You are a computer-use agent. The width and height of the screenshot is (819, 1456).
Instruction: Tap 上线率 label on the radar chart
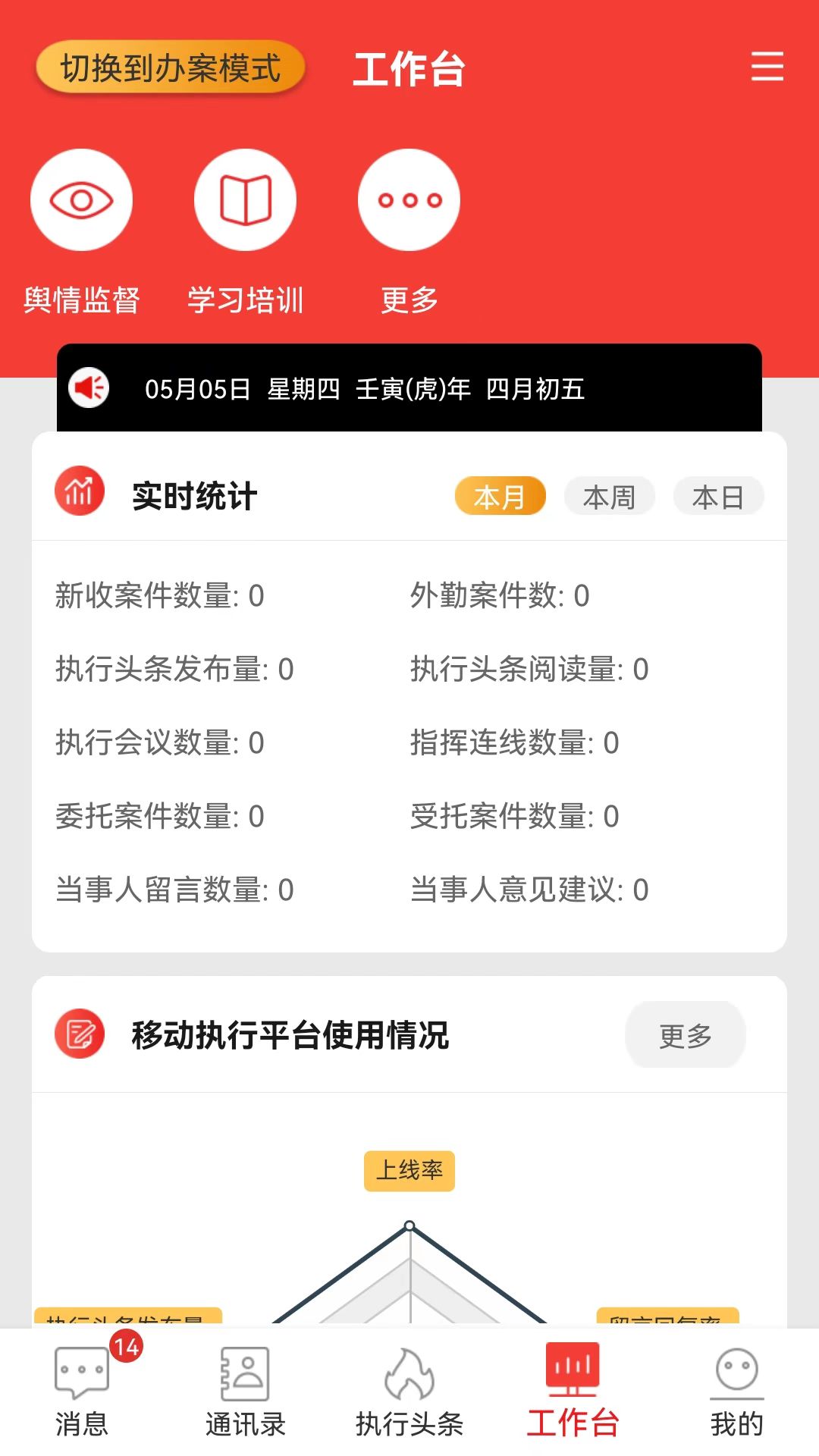click(409, 1170)
